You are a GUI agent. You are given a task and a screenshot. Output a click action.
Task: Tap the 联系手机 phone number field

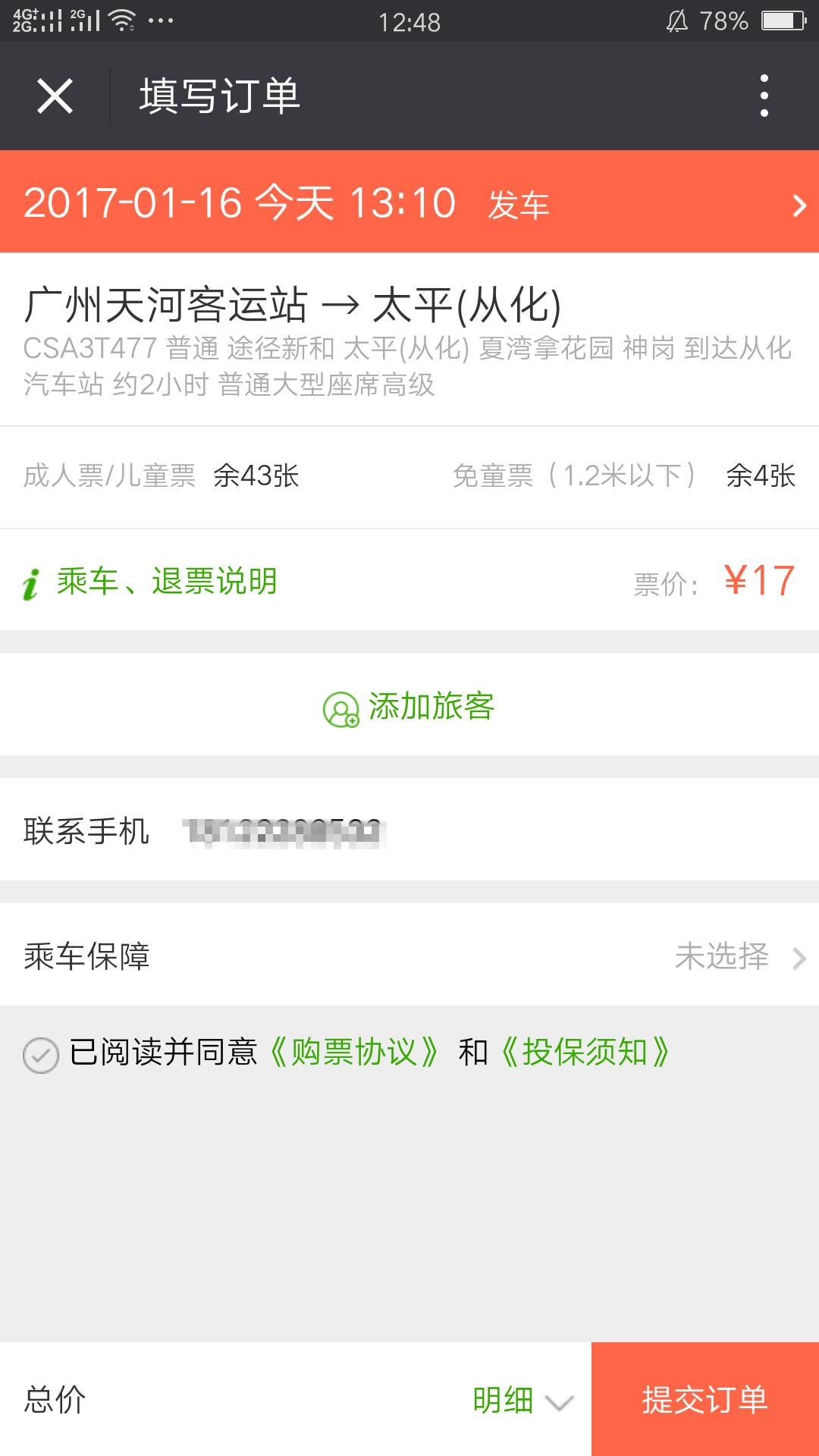(281, 832)
